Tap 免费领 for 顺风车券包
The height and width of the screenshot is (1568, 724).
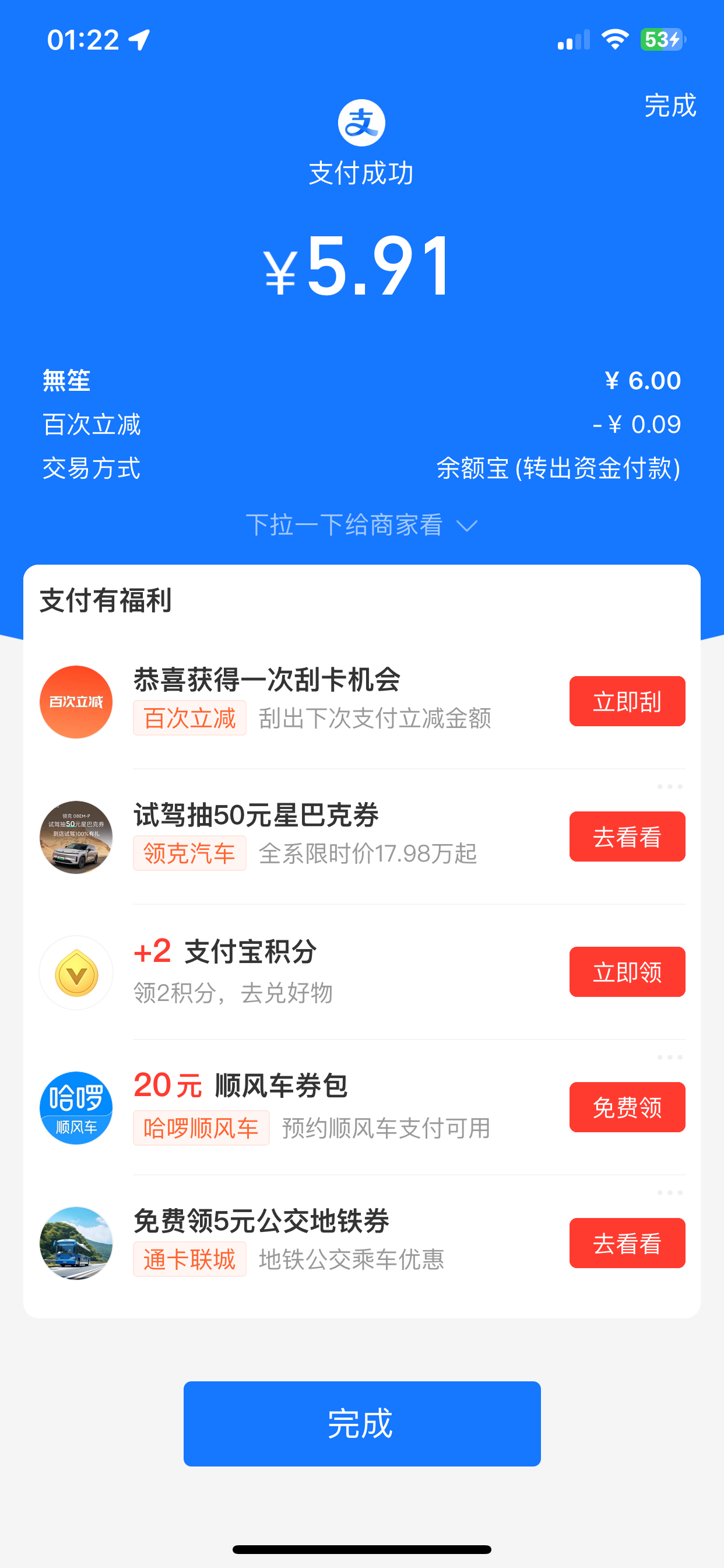[627, 1107]
